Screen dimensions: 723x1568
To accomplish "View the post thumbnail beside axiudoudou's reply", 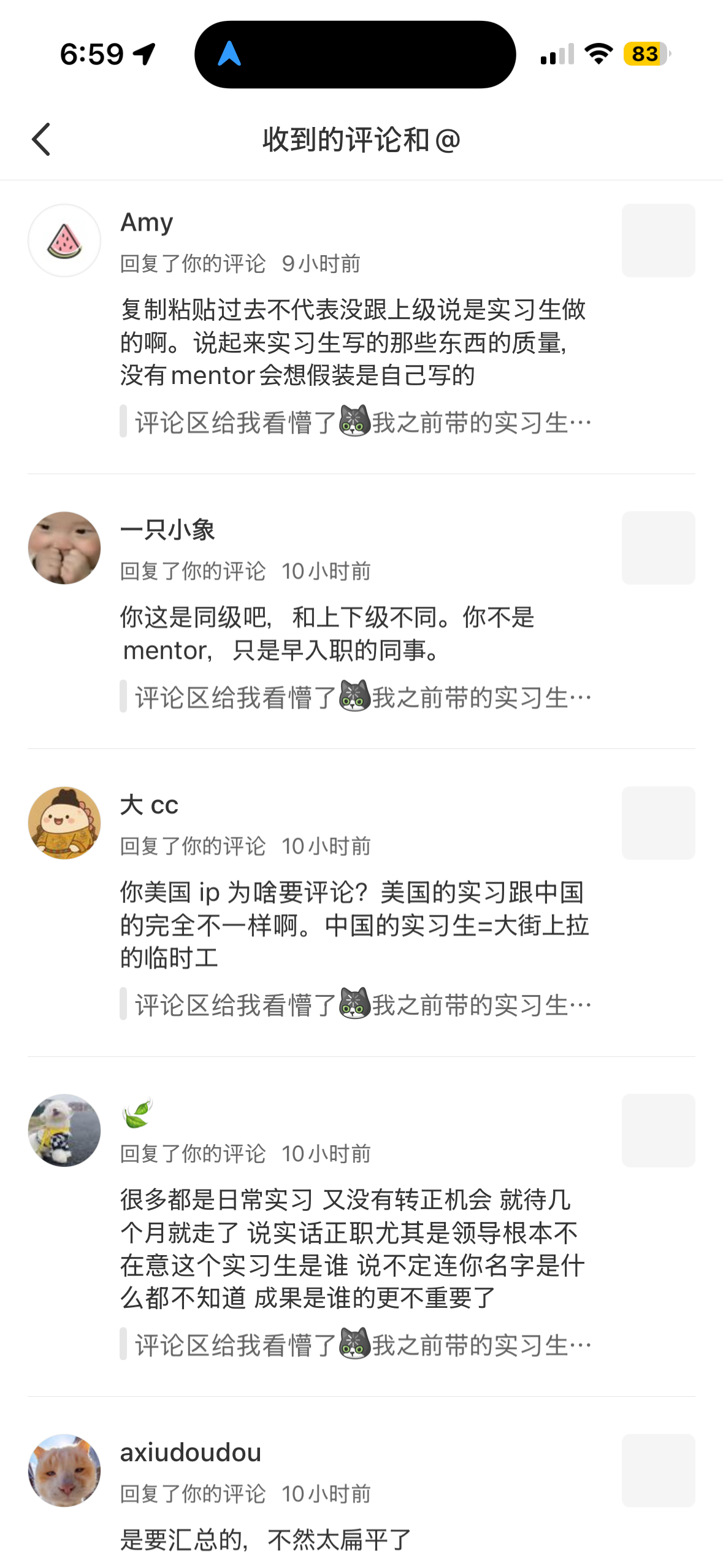I will (658, 1470).
